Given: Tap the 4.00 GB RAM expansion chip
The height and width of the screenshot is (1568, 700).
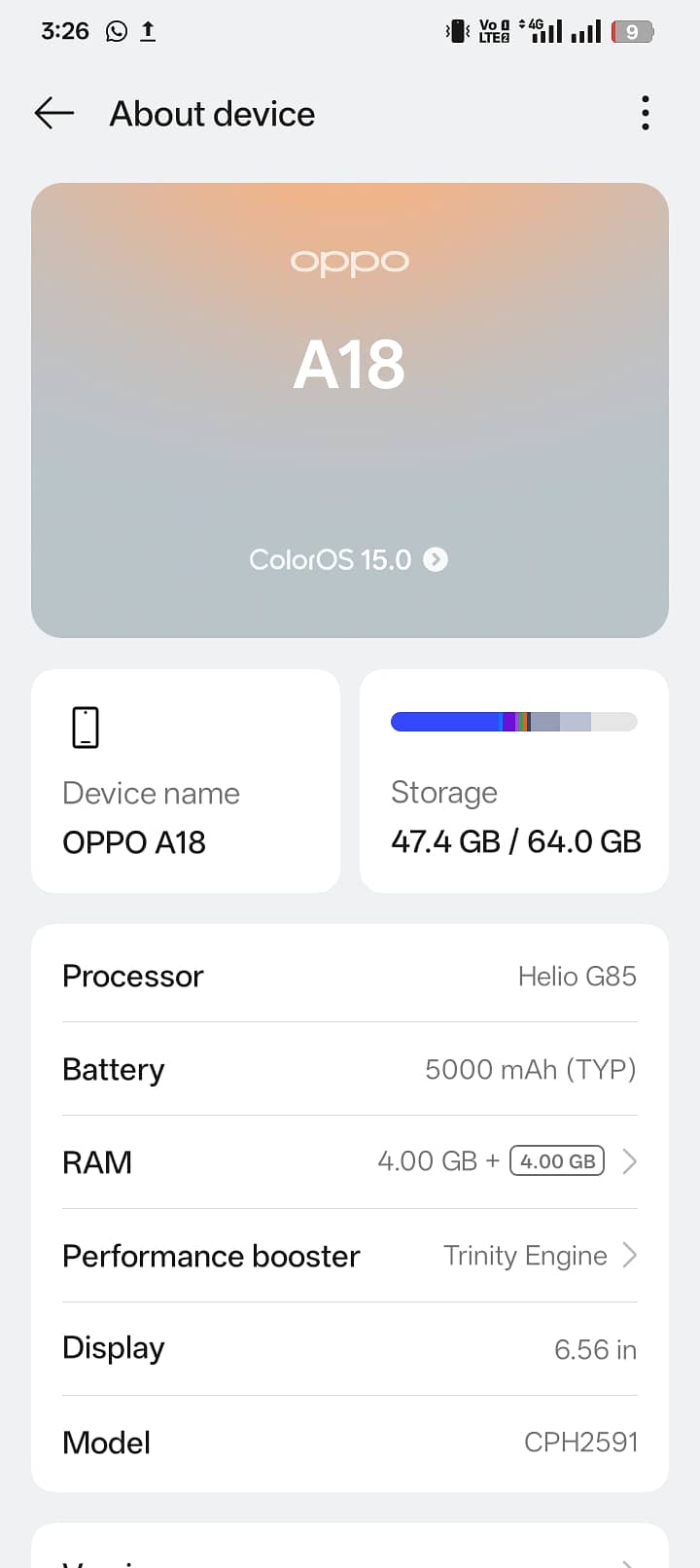Looking at the screenshot, I should click(556, 1160).
